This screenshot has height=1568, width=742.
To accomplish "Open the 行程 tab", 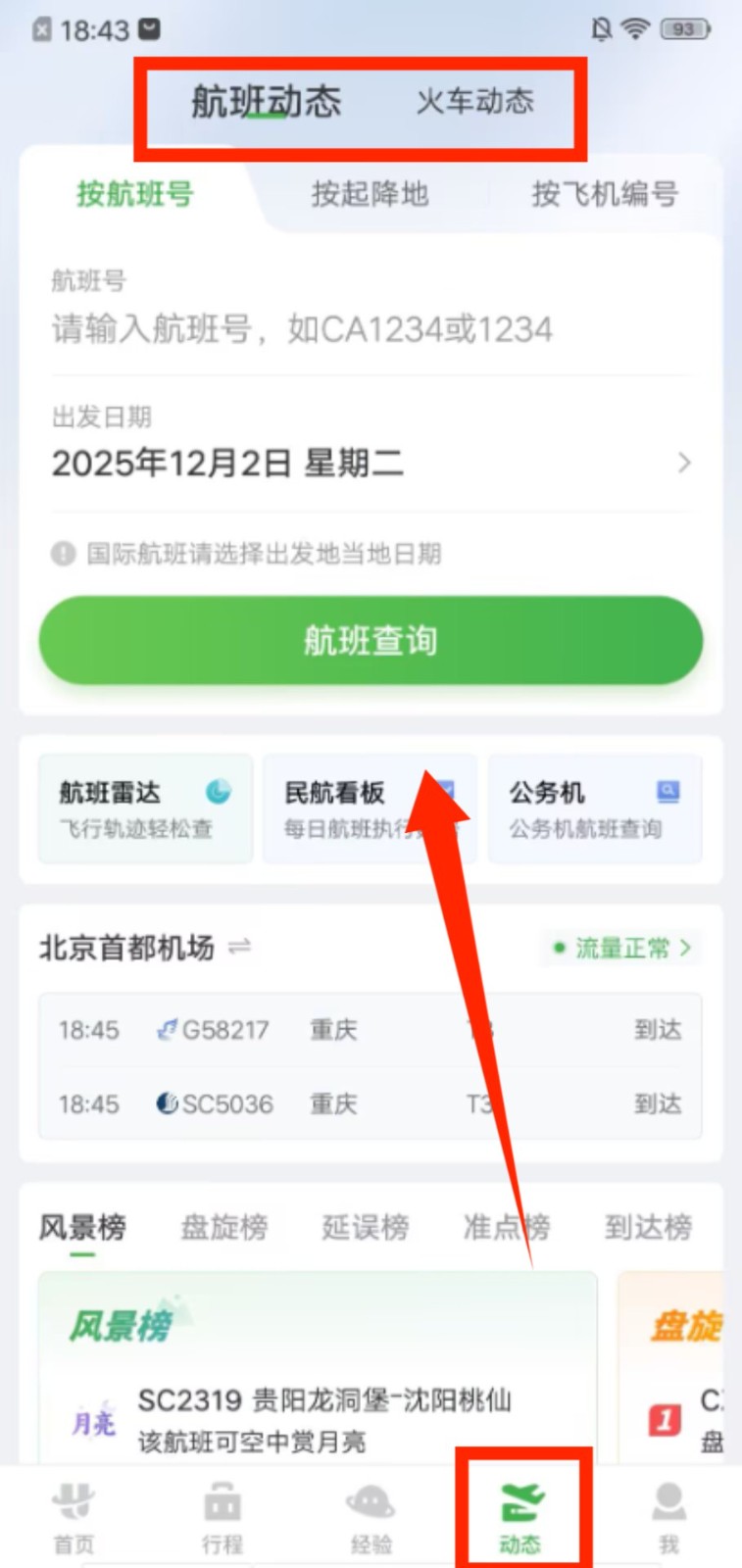I will (223, 1517).
